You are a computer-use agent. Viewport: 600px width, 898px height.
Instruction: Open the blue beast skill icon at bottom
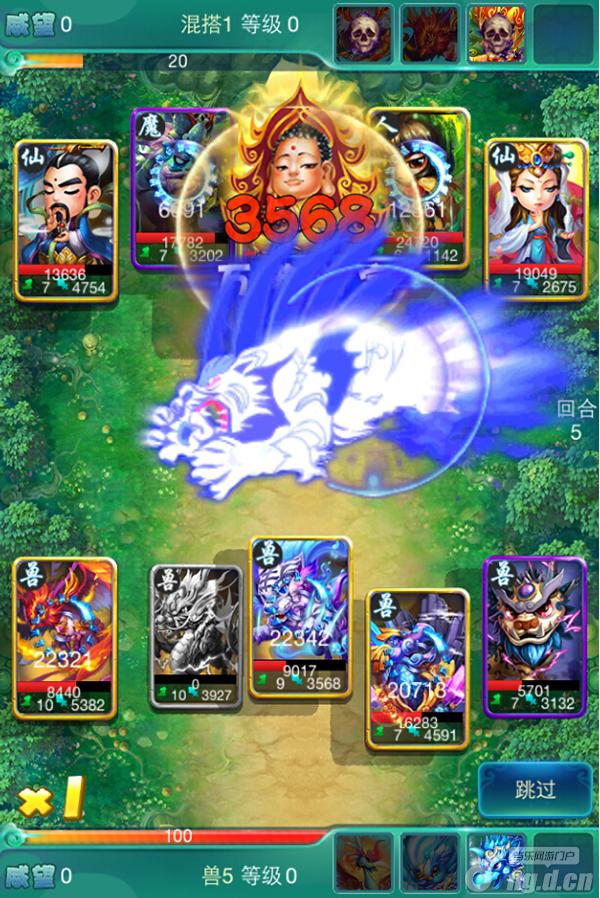tap(497, 863)
